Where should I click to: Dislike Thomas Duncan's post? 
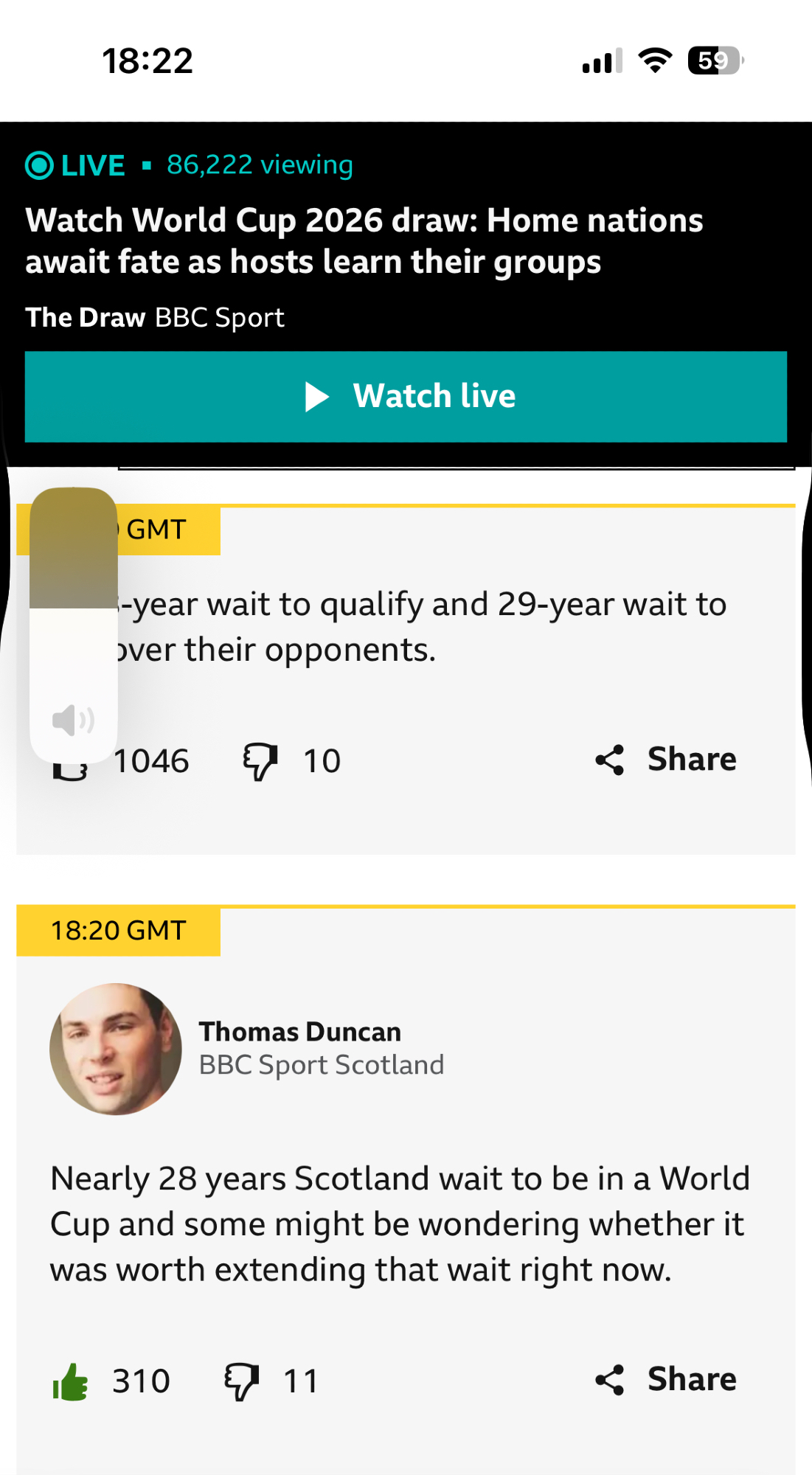click(x=241, y=1381)
